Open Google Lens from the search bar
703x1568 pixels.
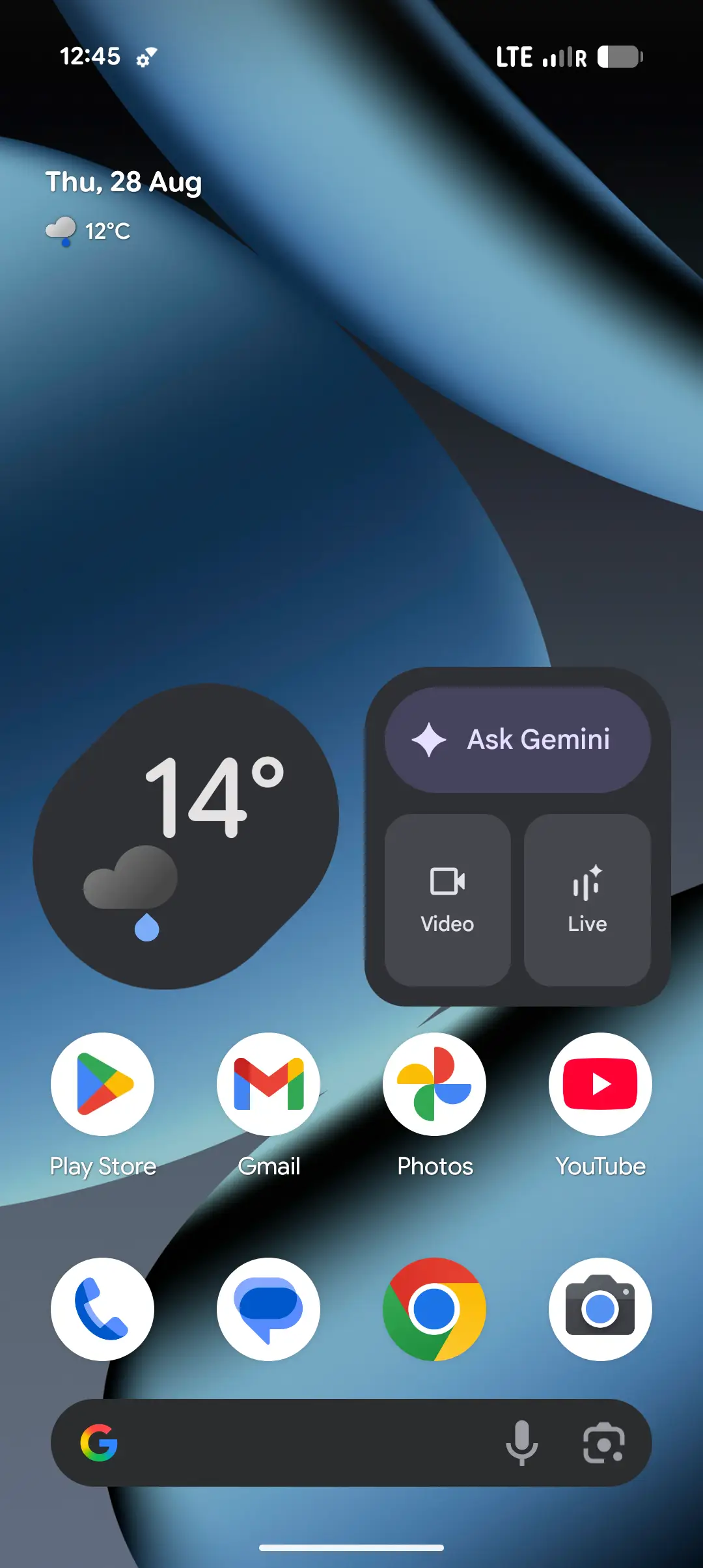[604, 1442]
